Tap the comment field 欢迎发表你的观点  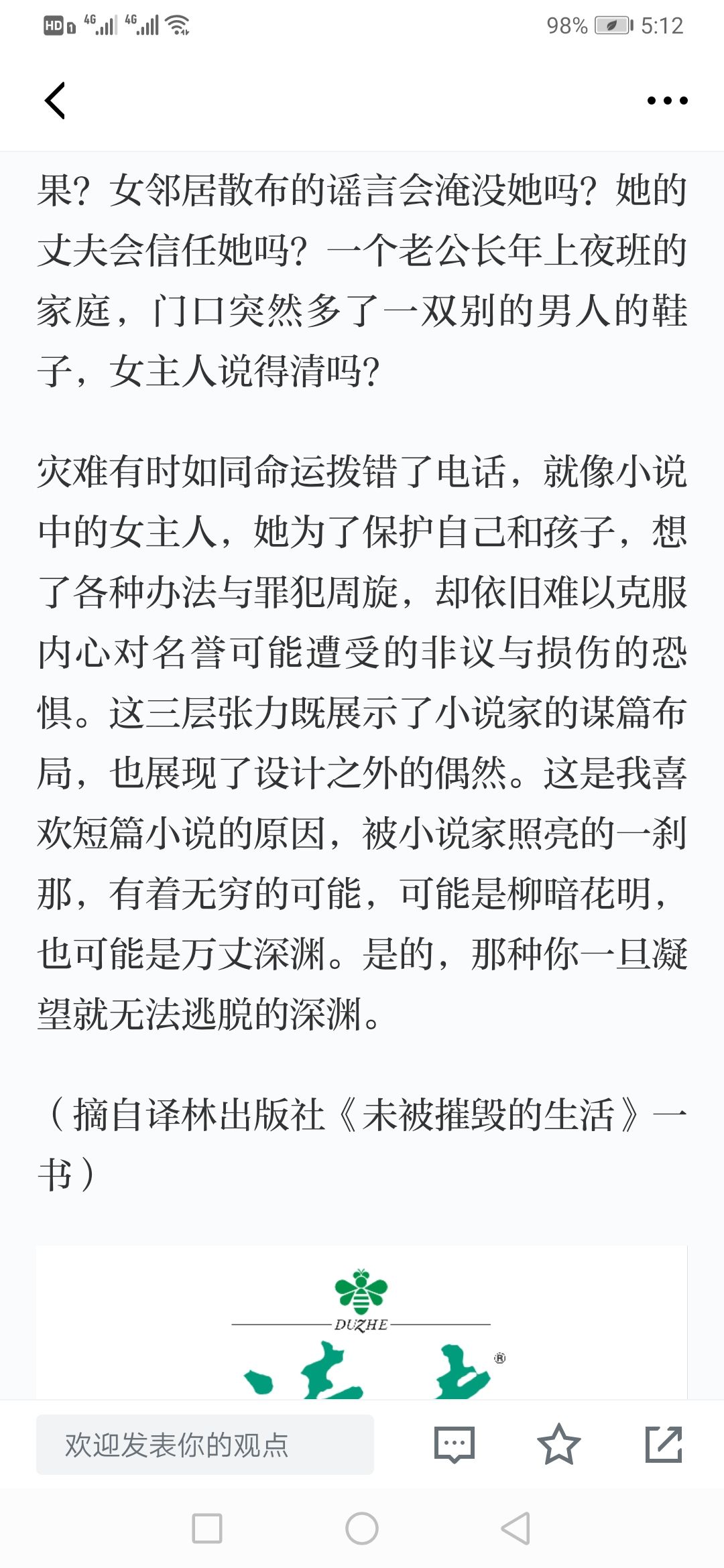point(205,1444)
